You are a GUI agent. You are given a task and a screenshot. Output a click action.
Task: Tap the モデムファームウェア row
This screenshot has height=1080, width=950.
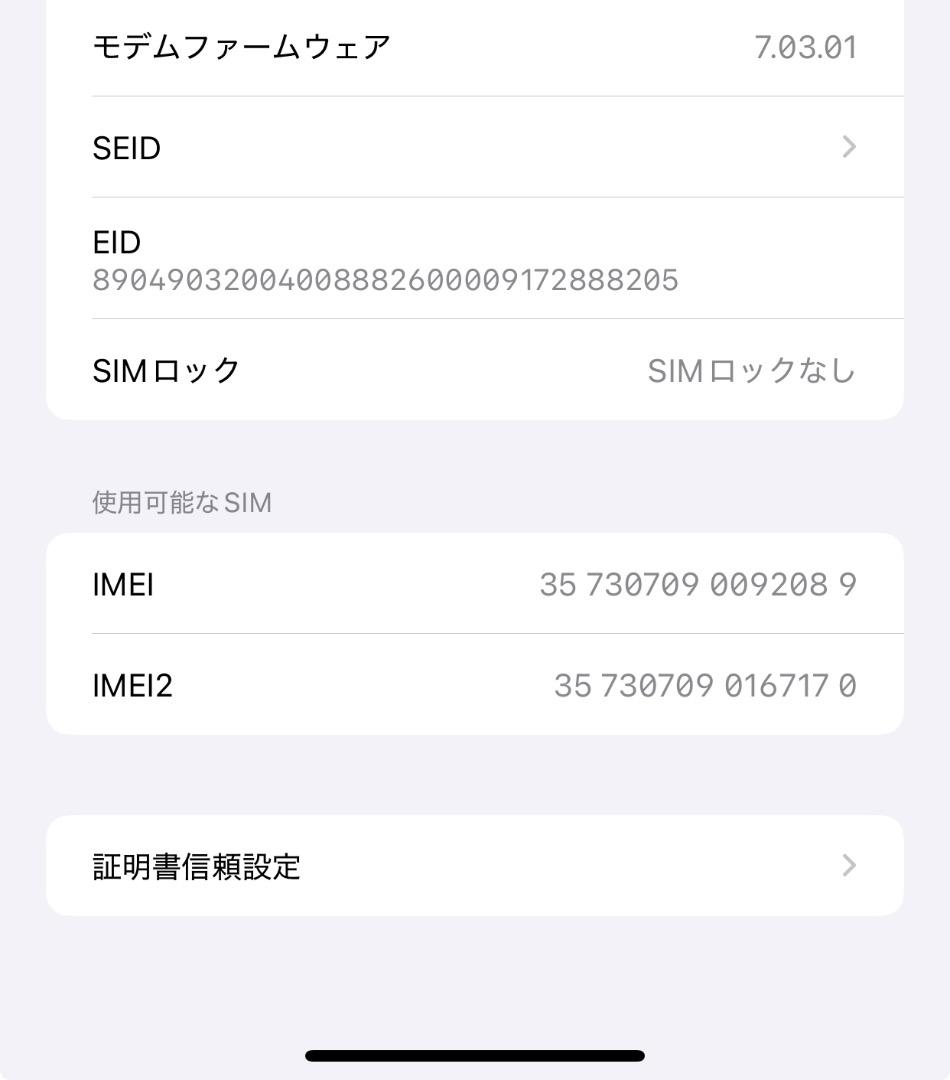coord(475,46)
